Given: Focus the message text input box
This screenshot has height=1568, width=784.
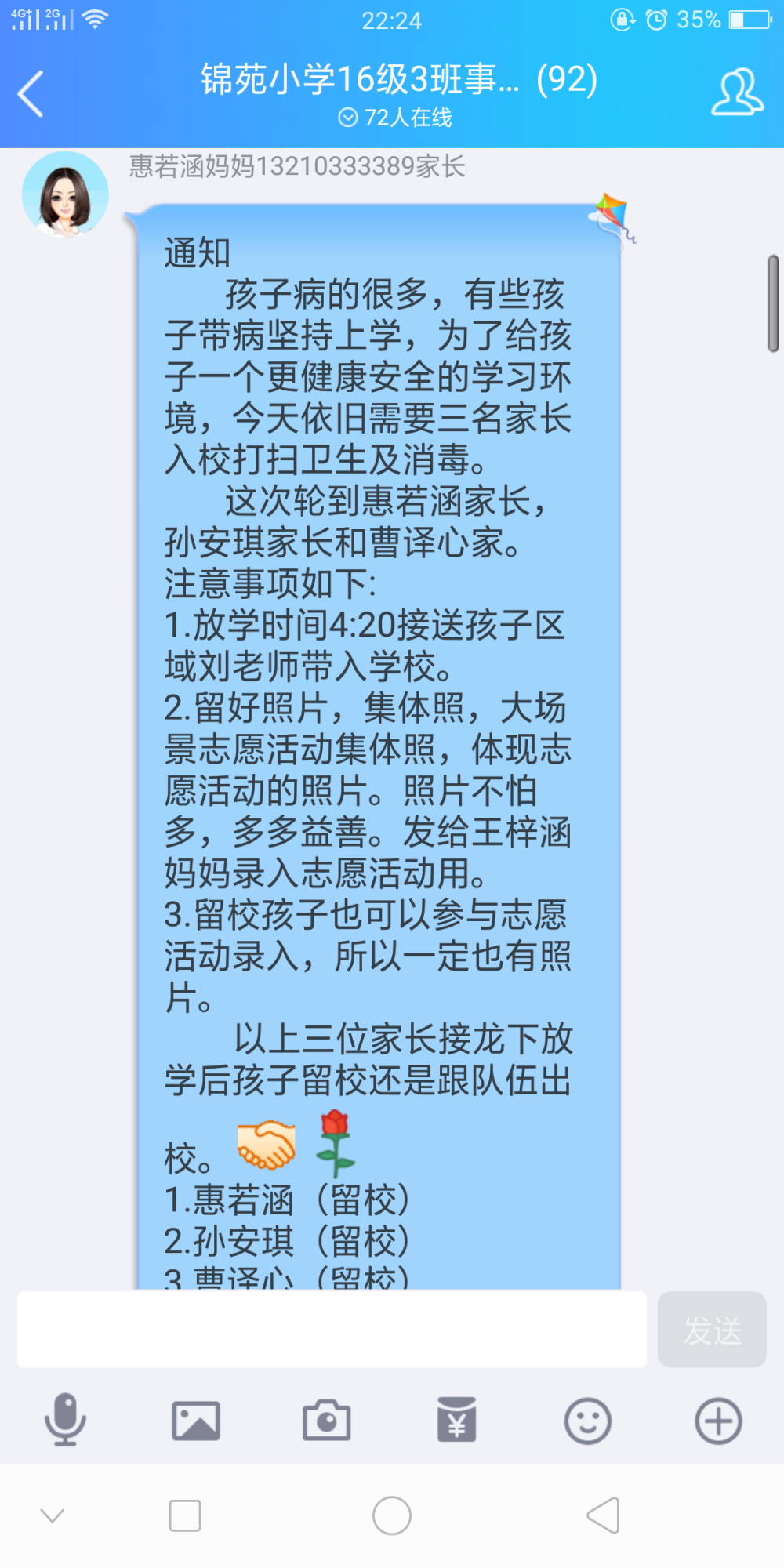Looking at the screenshot, I should (332, 1330).
